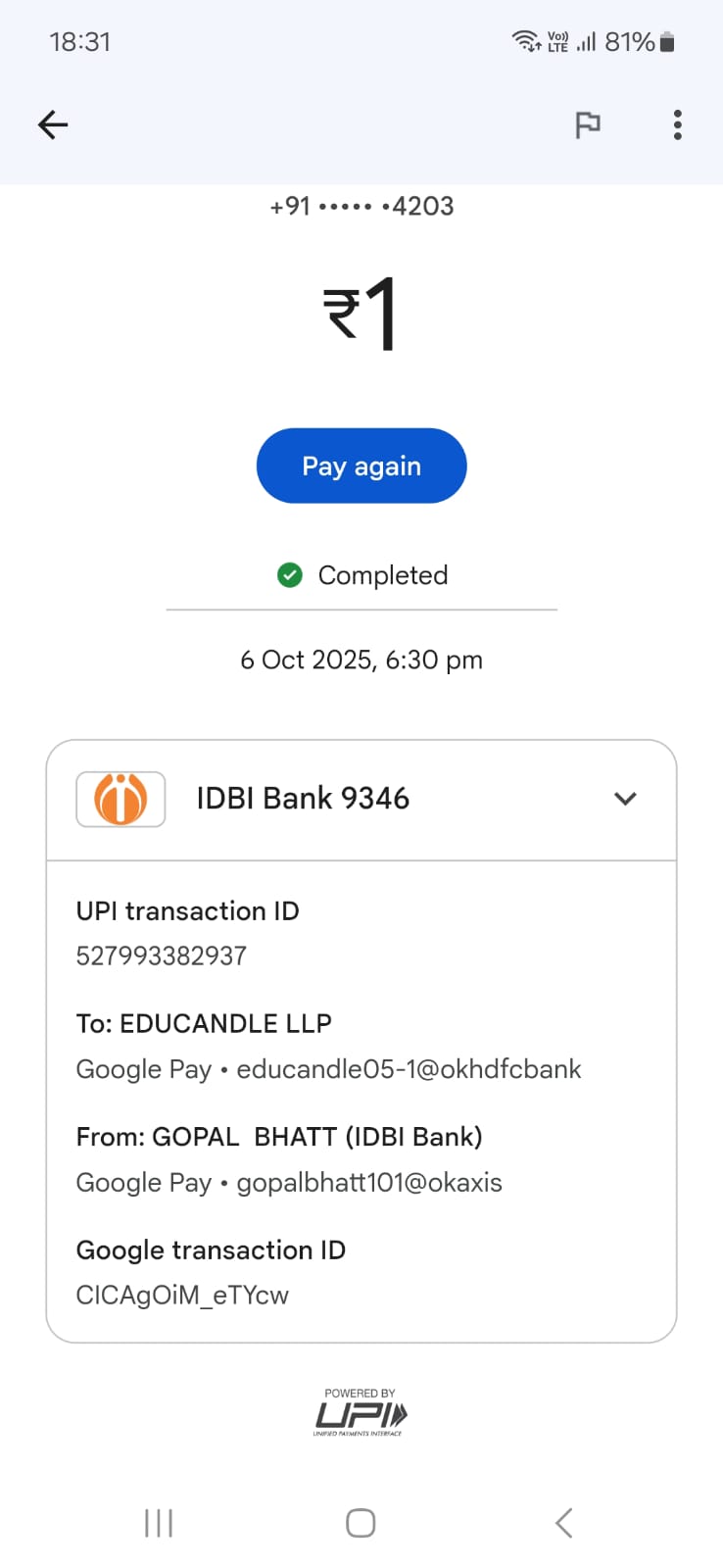723x1568 pixels.
Task: Open recent apps from navigation bar
Action: point(159,1523)
